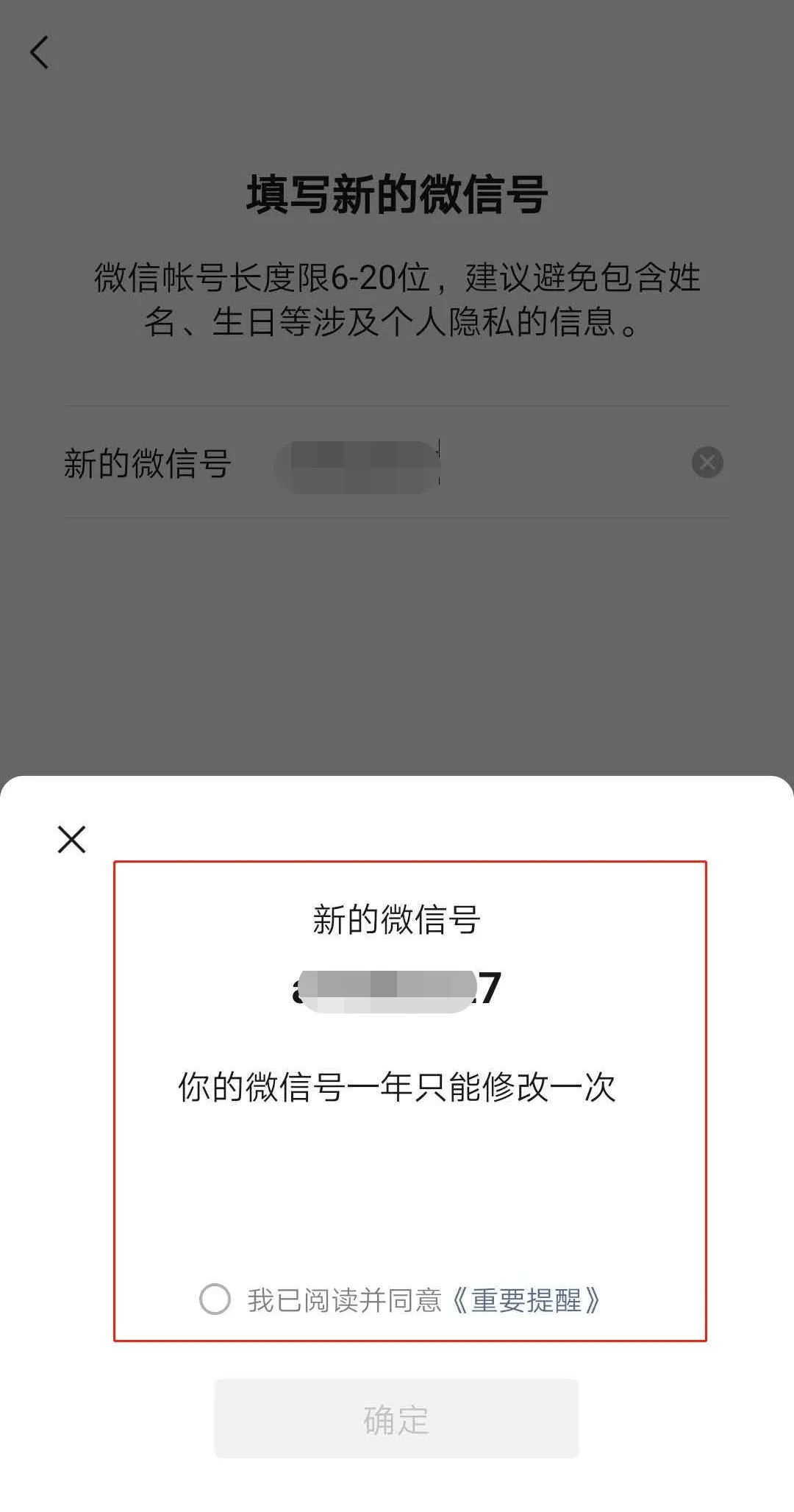Check the 我已阅读并同意 agreement circle

[x=215, y=1299]
